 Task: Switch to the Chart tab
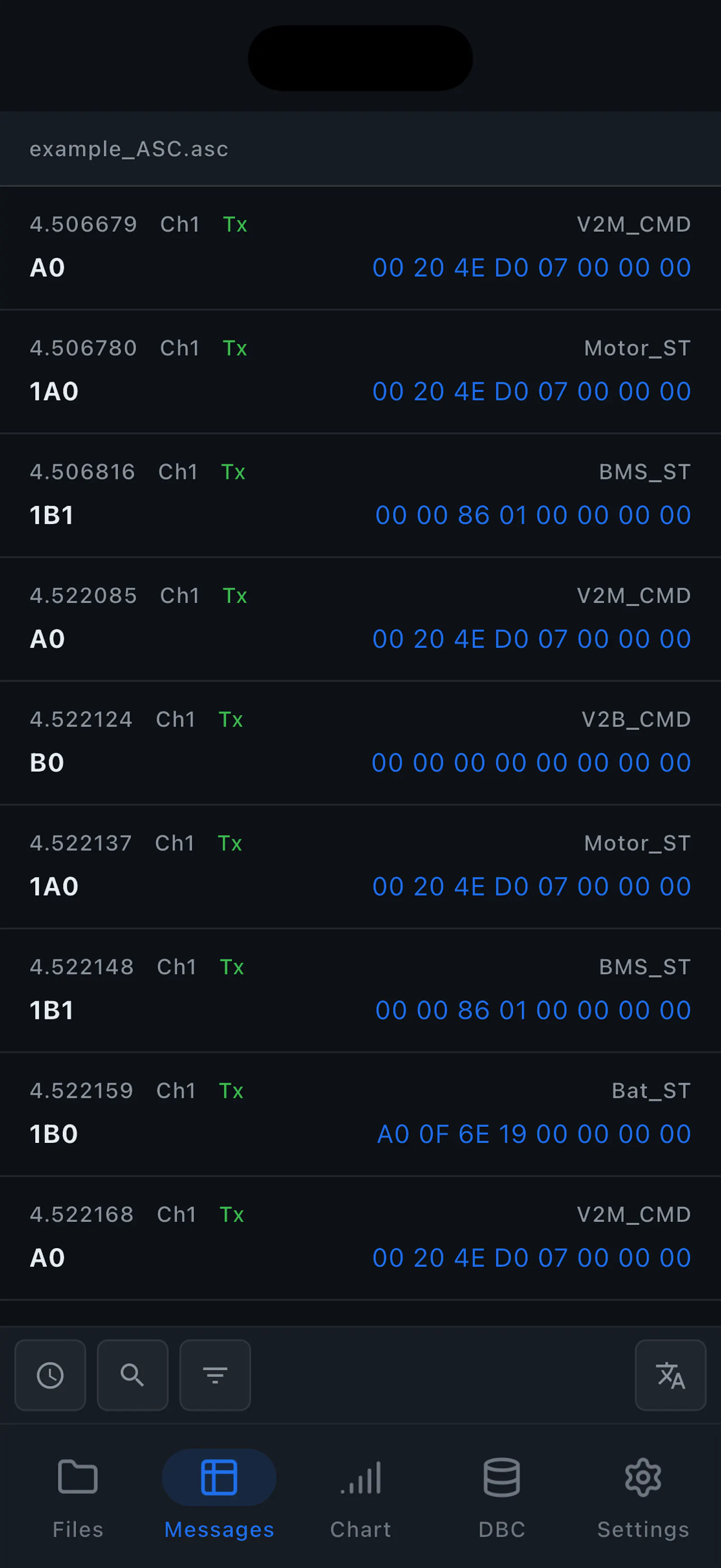point(360,1495)
